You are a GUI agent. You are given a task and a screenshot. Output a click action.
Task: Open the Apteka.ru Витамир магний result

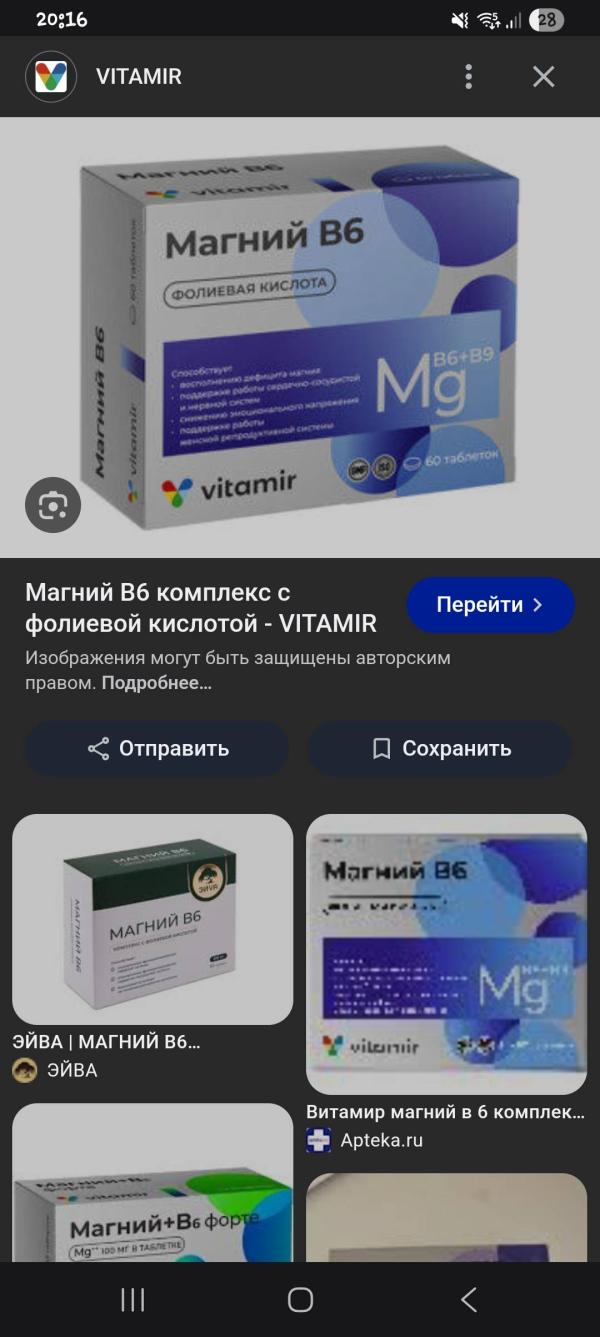446,955
